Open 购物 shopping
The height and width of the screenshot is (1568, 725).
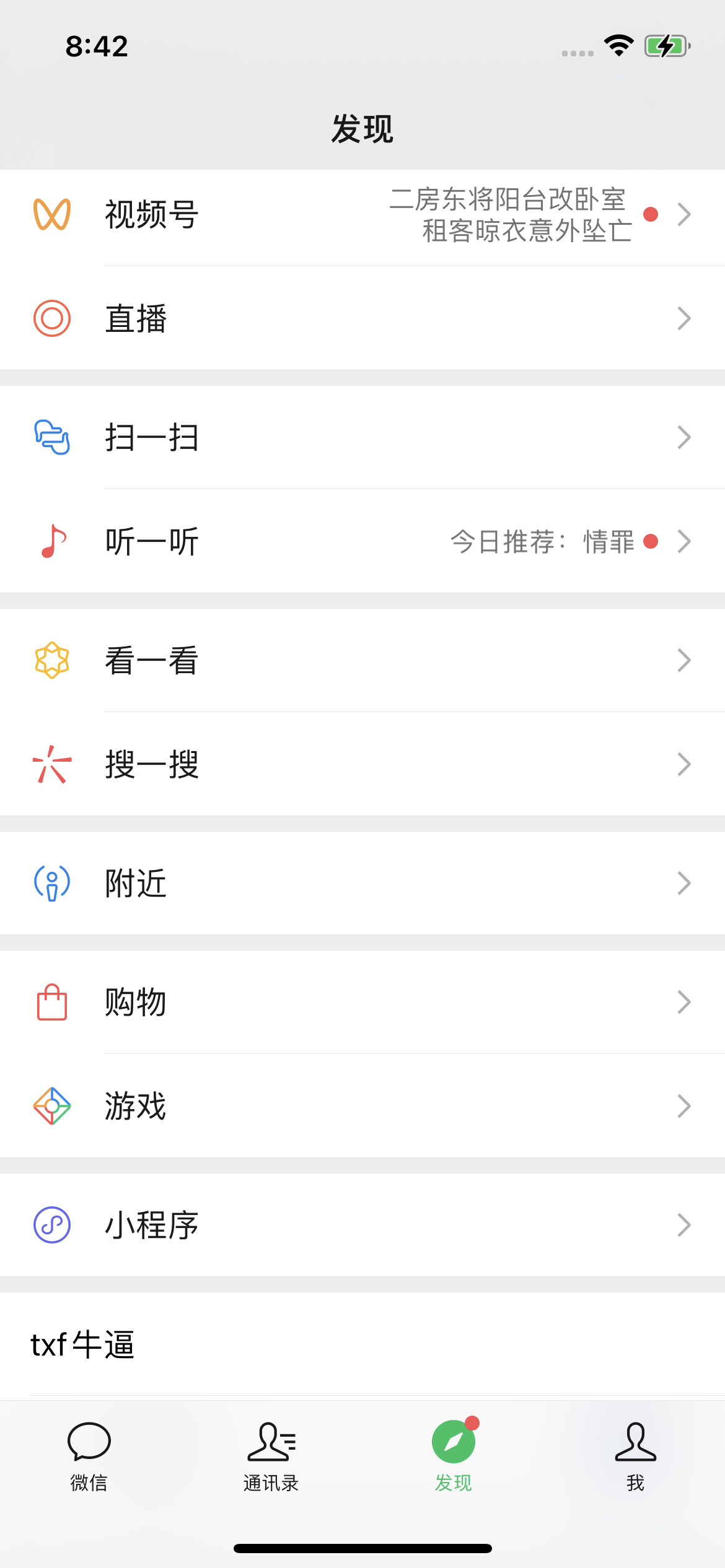pos(362,1002)
